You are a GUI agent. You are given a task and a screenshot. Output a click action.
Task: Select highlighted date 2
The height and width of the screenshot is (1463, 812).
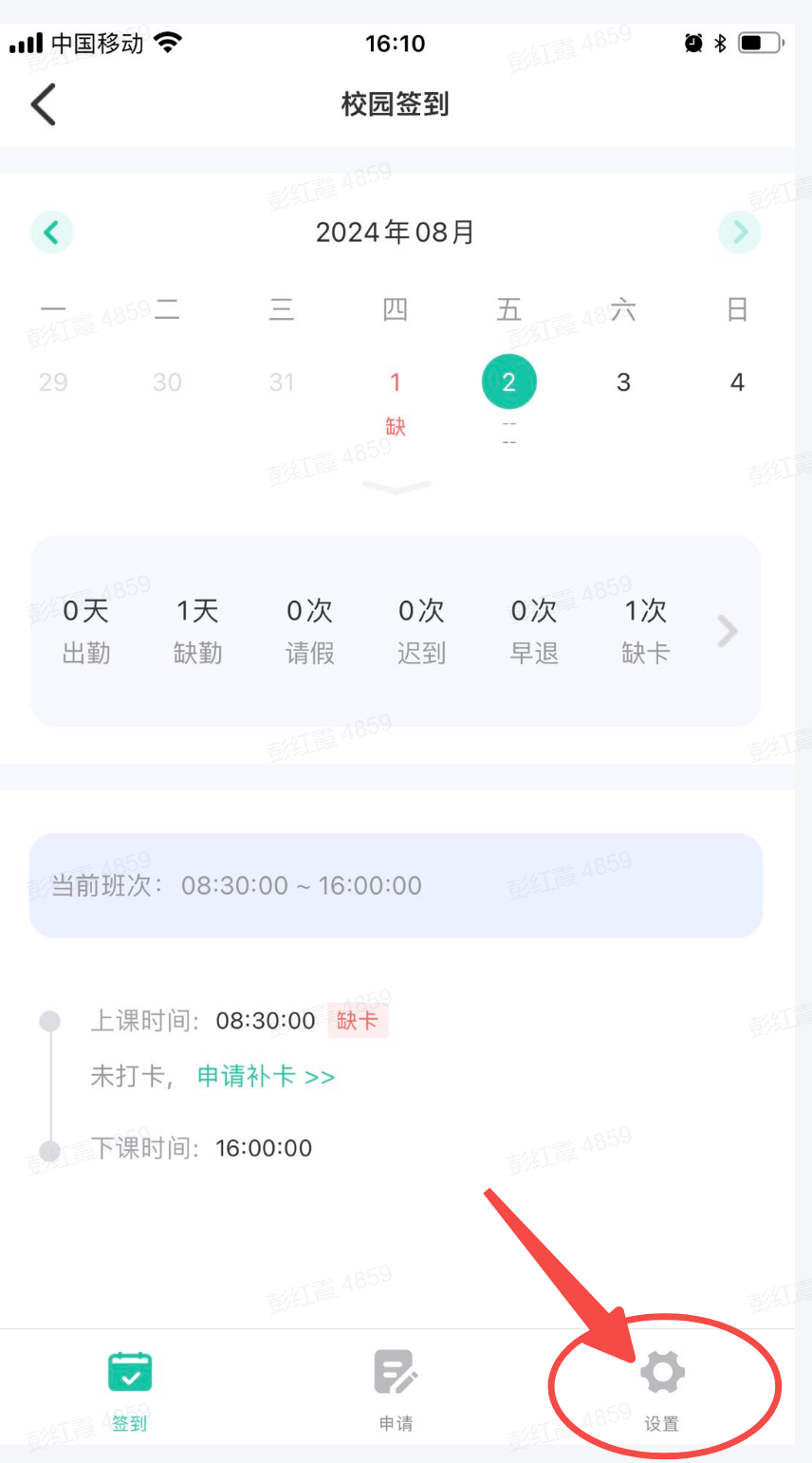509,382
